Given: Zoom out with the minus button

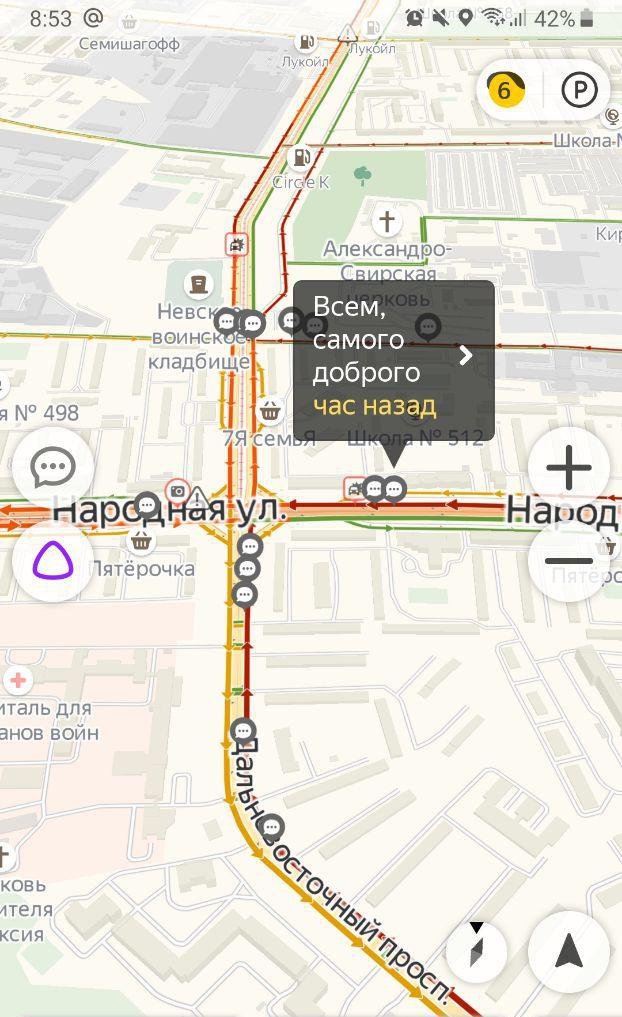Looking at the screenshot, I should tap(568, 561).
